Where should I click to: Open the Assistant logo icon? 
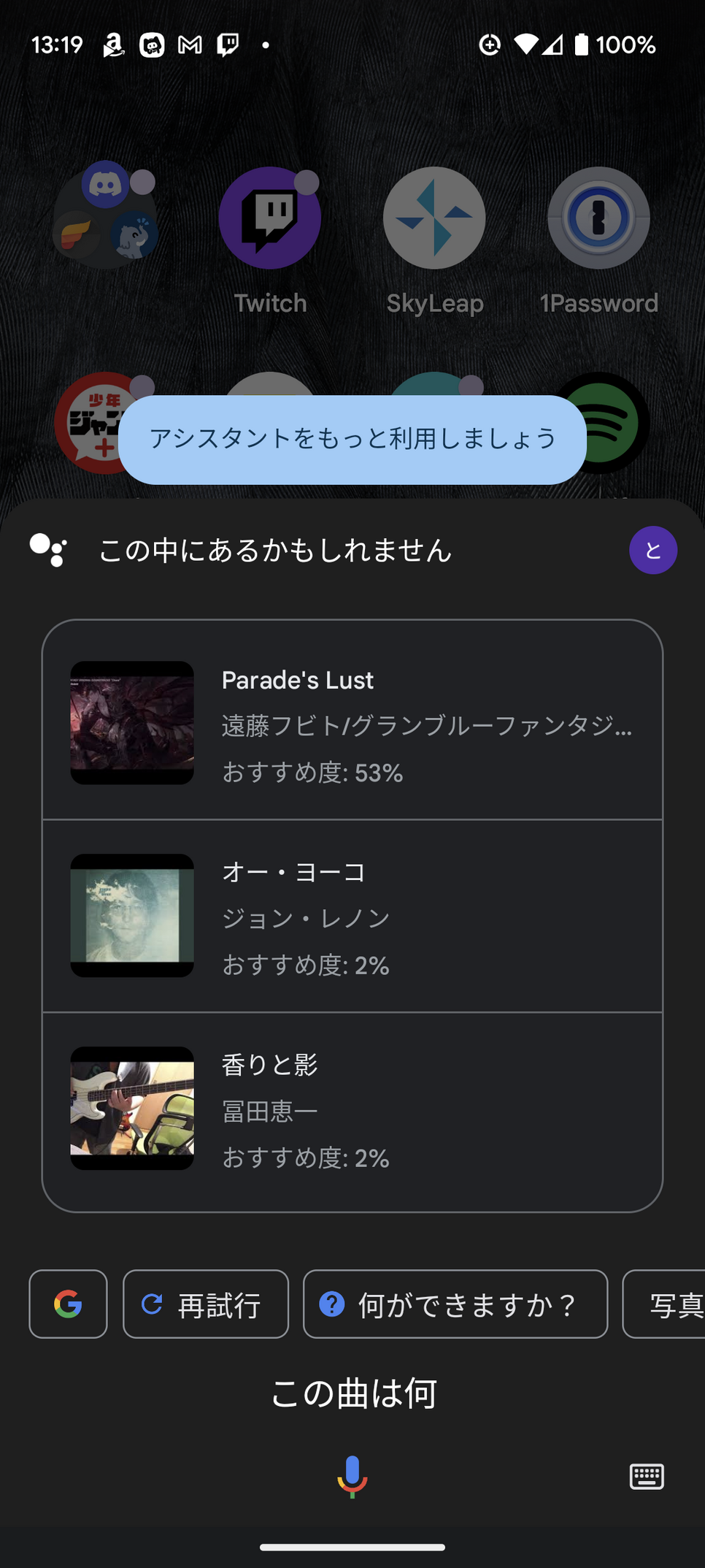(x=48, y=550)
